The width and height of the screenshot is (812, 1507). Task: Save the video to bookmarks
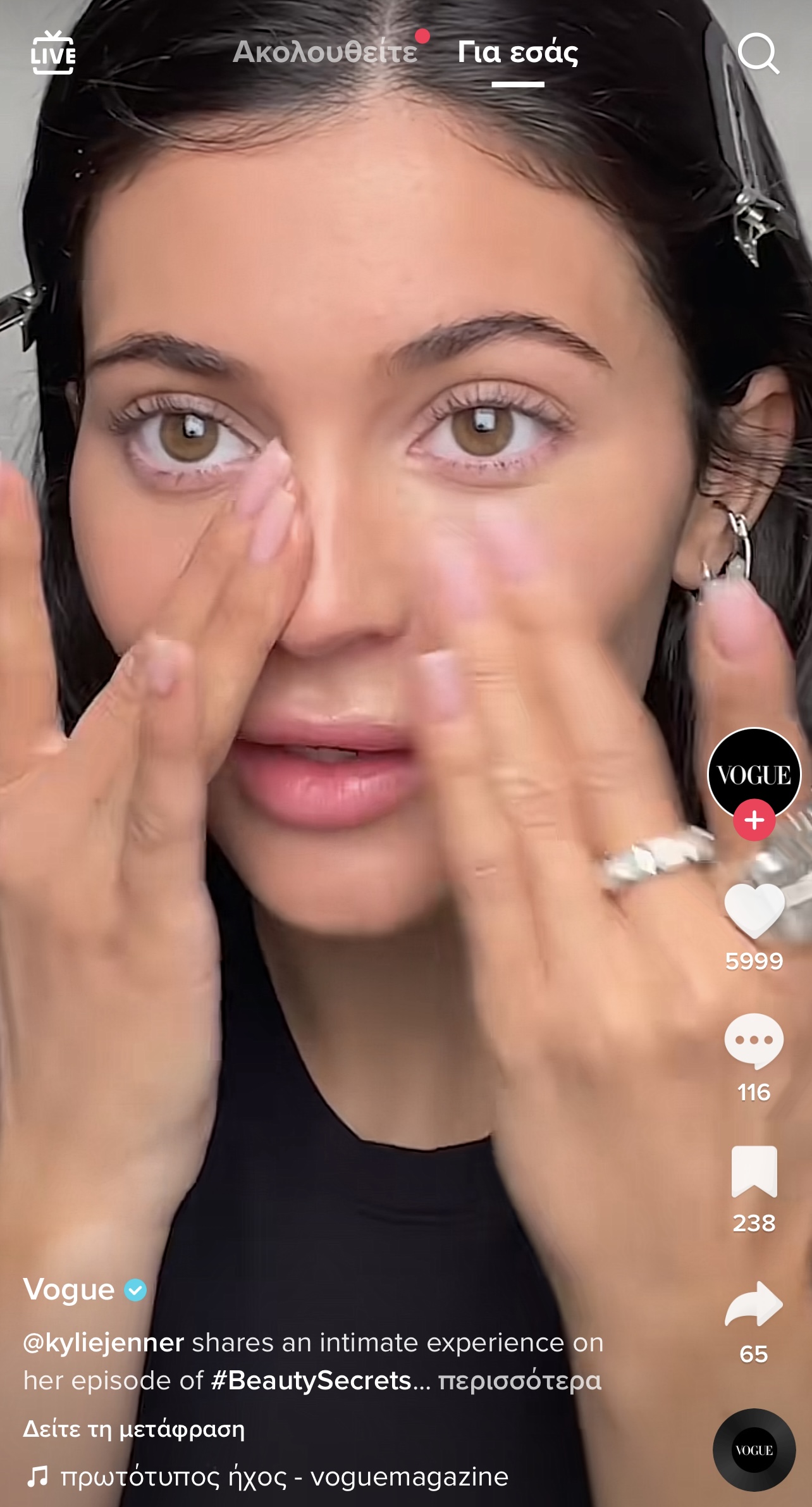754,1172
